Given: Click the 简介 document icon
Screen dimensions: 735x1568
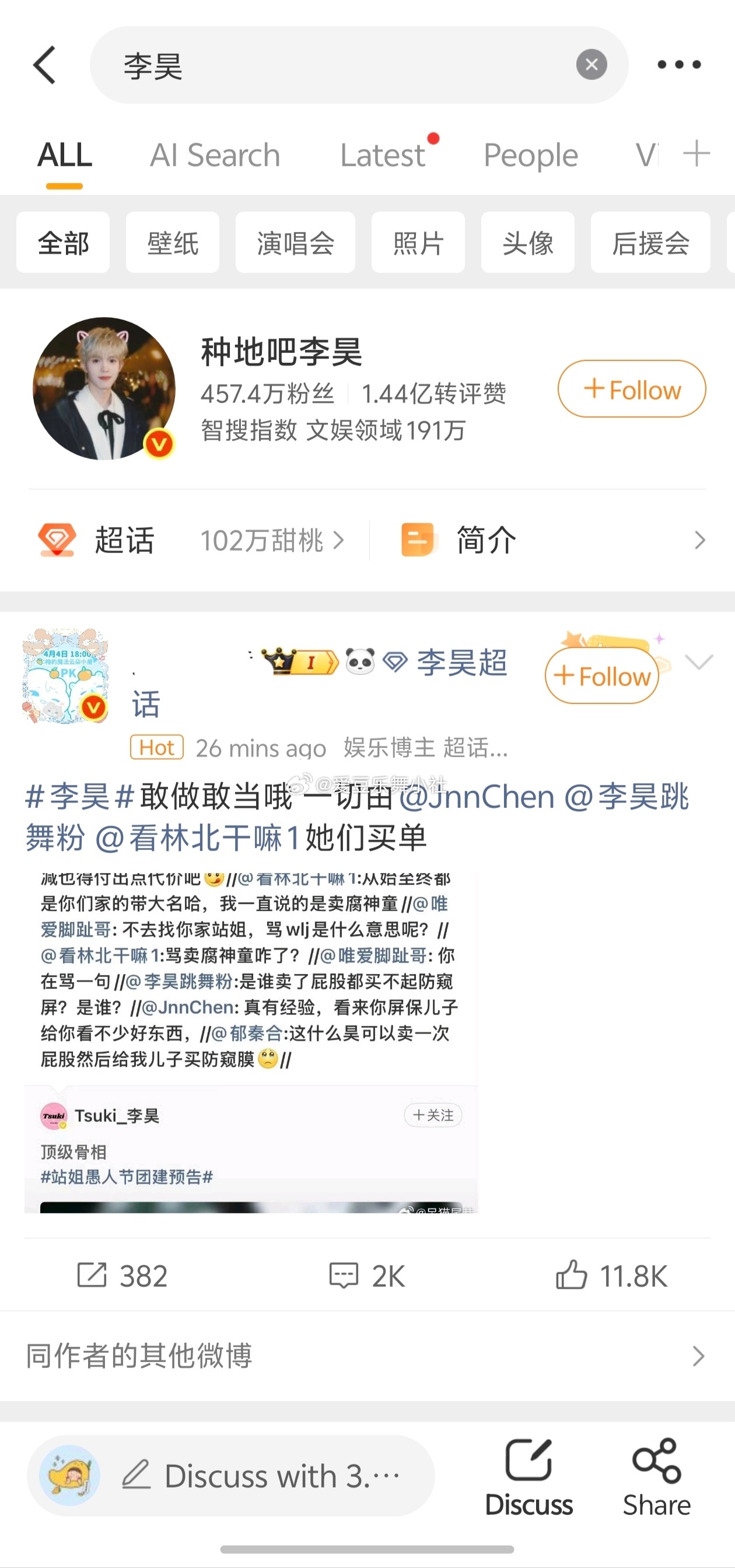Looking at the screenshot, I should click(421, 538).
